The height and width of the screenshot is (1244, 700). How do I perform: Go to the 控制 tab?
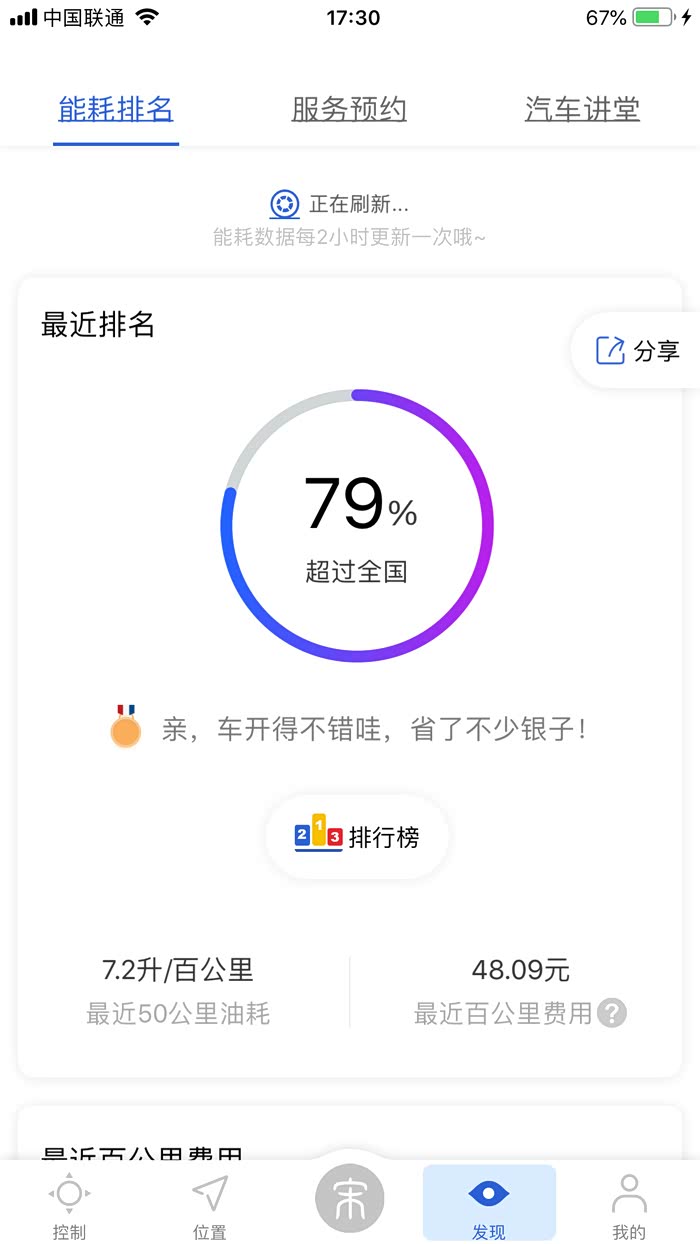[70, 1205]
